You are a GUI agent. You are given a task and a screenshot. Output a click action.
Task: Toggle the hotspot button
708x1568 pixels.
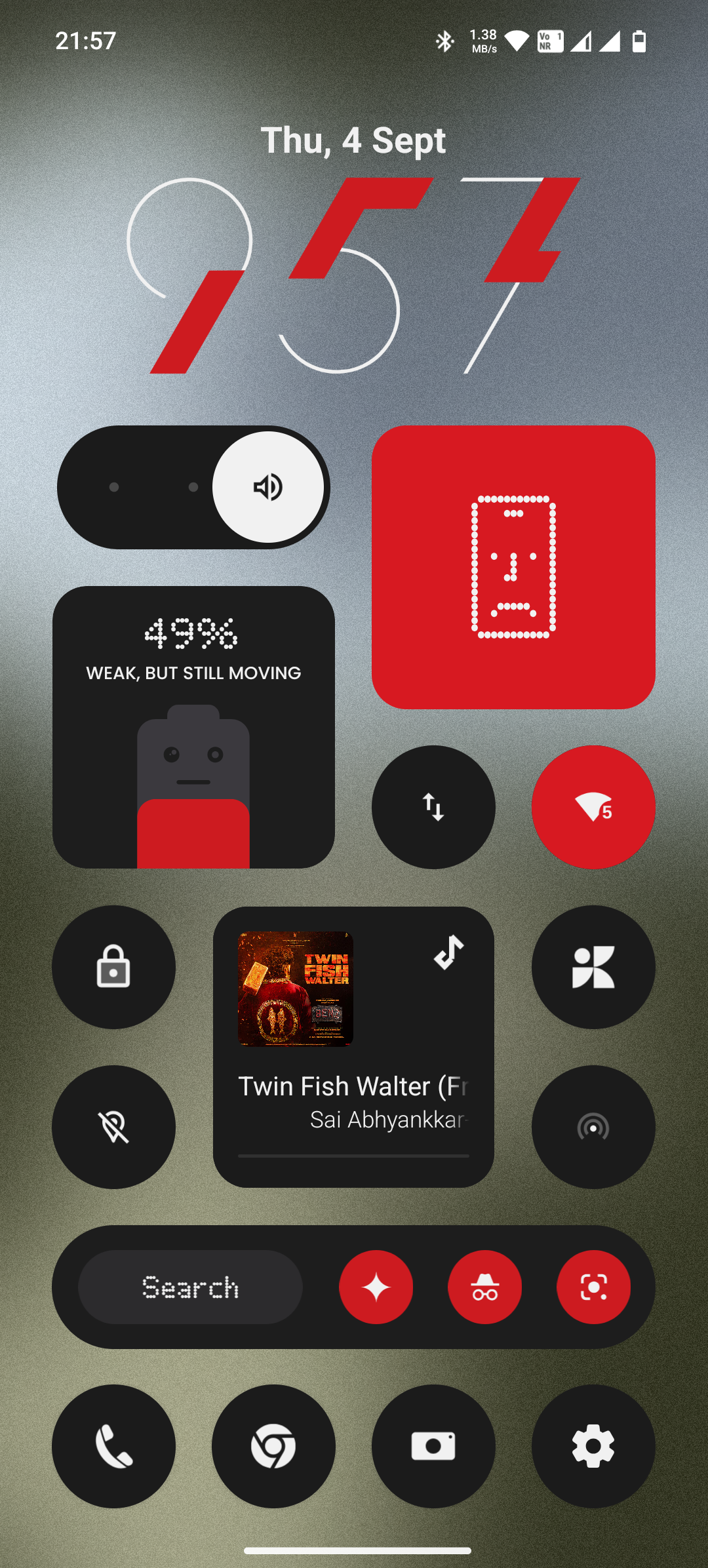pyautogui.click(x=593, y=1127)
